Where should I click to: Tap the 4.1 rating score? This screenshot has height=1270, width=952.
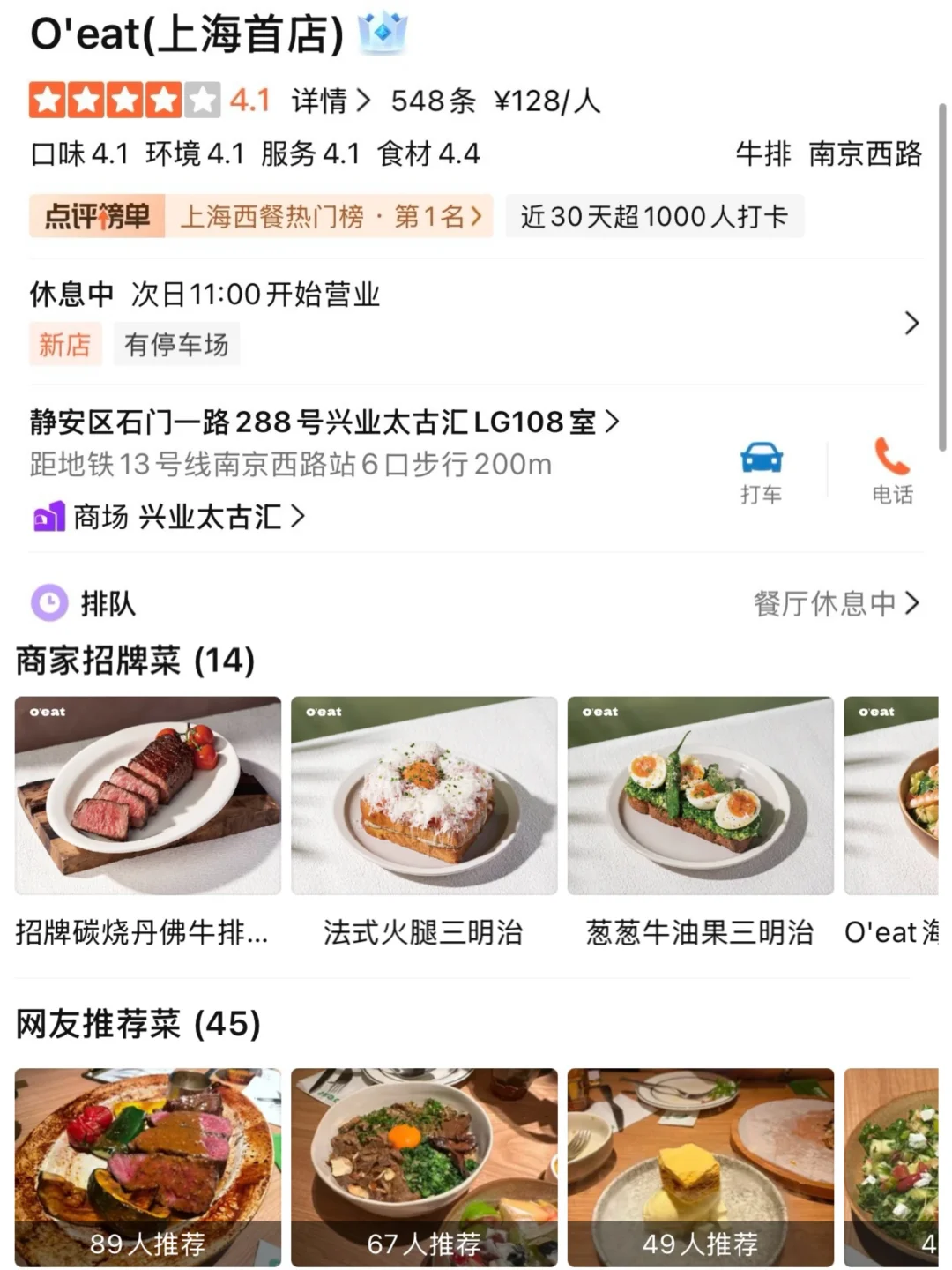click(249, 100)
